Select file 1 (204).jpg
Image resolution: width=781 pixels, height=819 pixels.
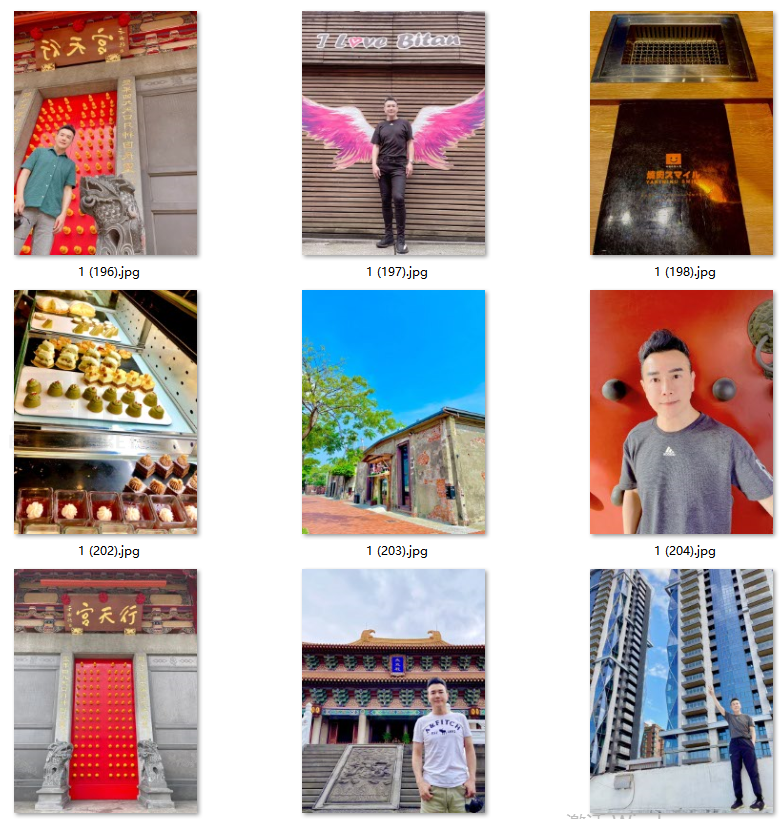[x=681, y=412]
